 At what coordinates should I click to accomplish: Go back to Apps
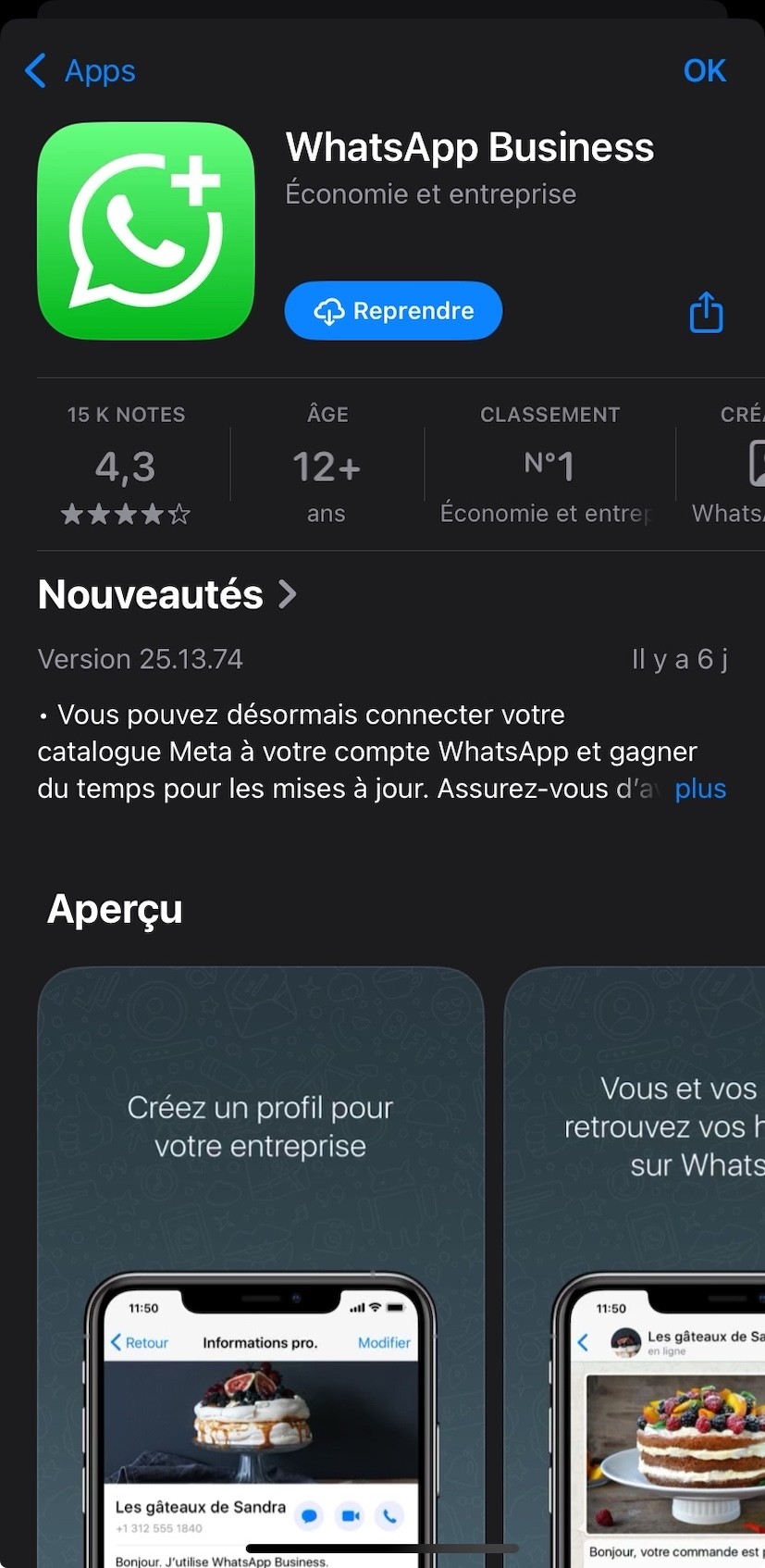click(x=80, y=71)
